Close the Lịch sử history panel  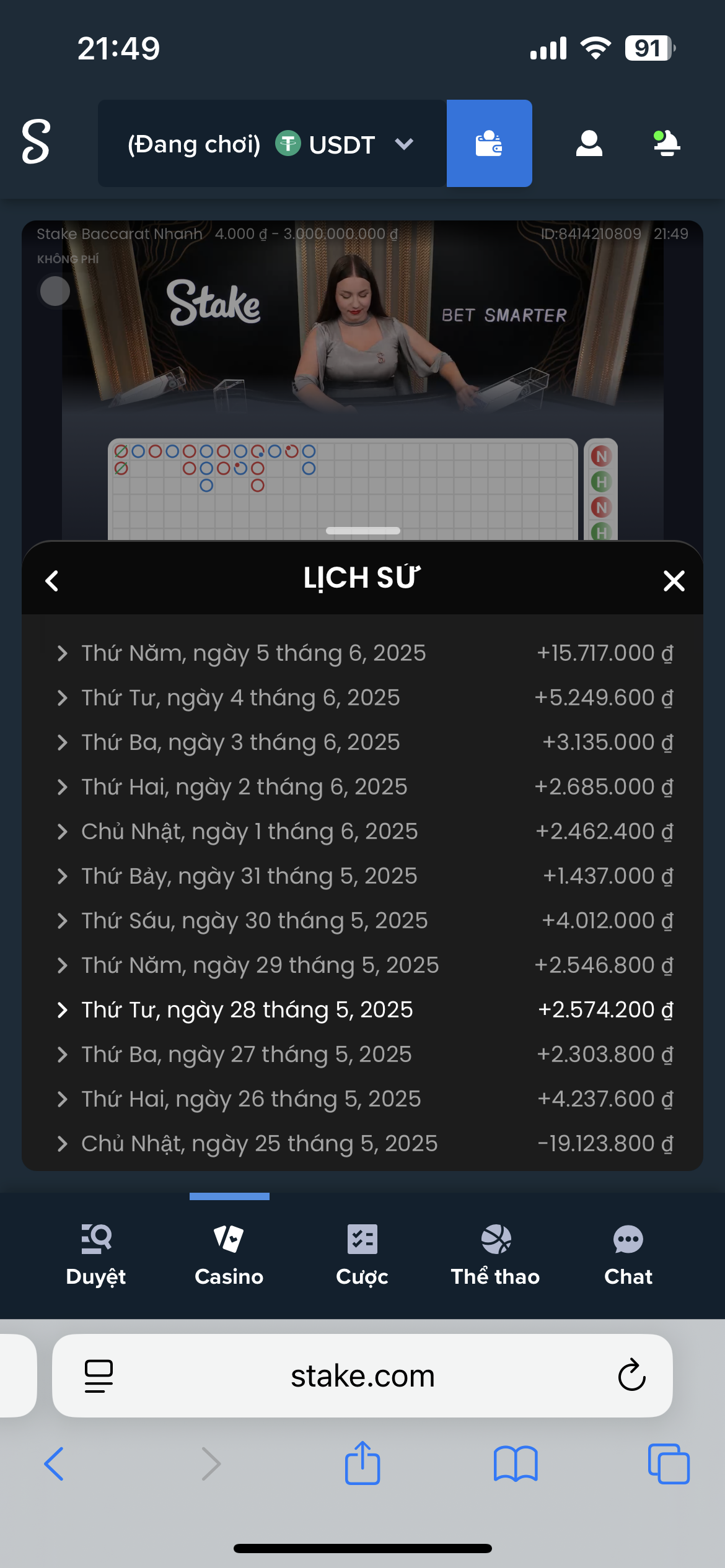click(674, 581)
